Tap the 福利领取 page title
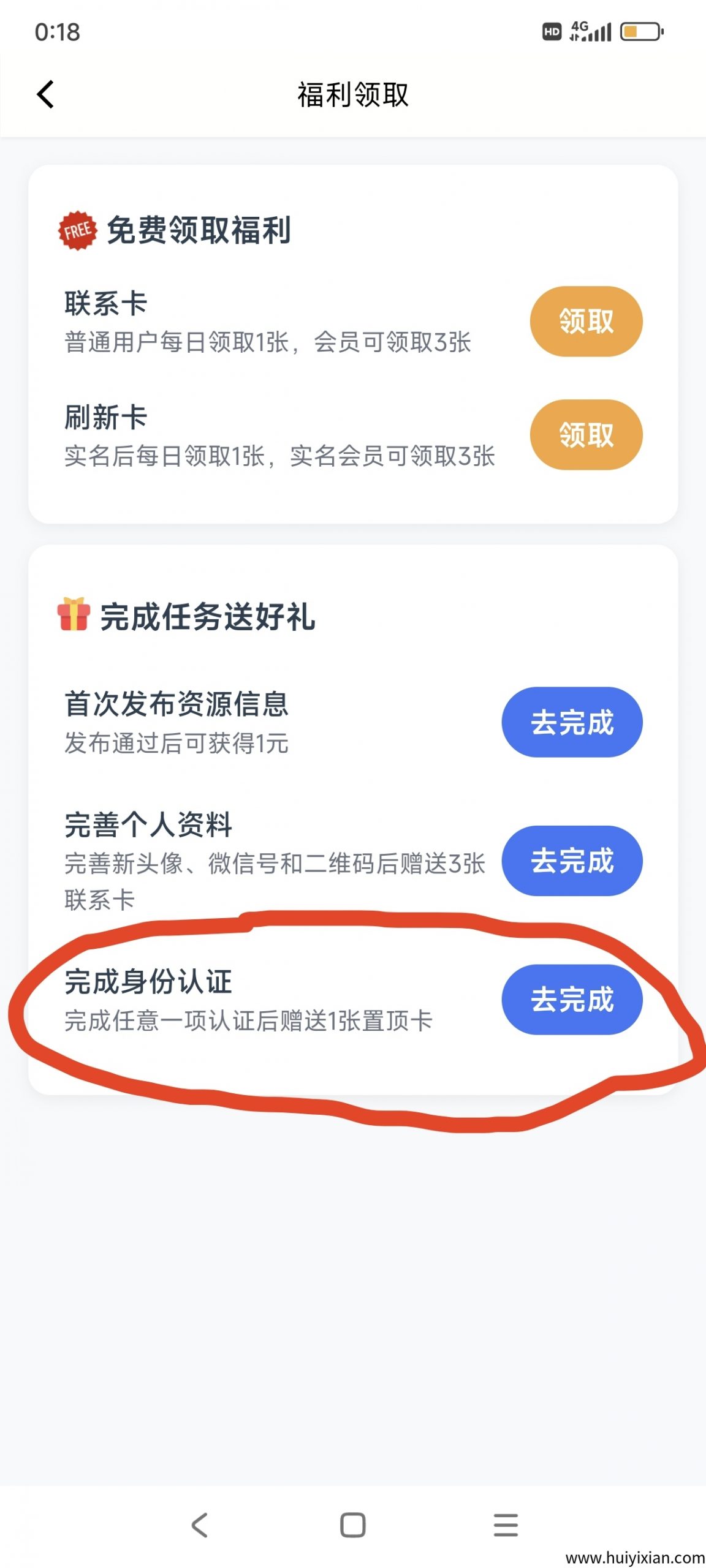Image resolution: width=706 pixels, height=1568 pixels. tap(353, 92)
